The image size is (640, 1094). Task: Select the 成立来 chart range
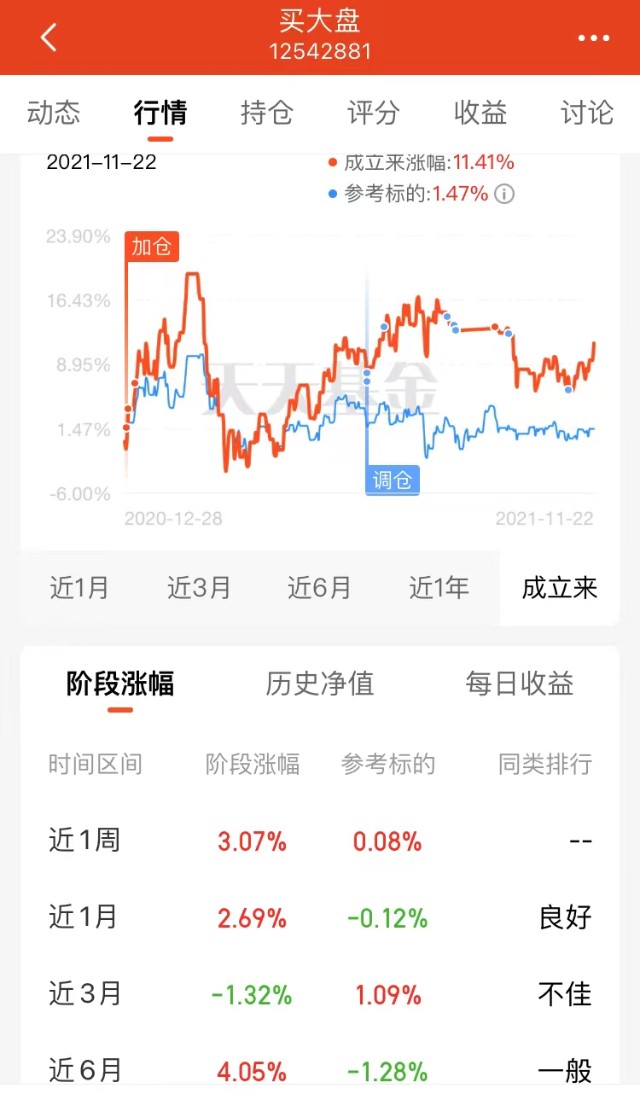pyautogui.click(x=559, y=587)
